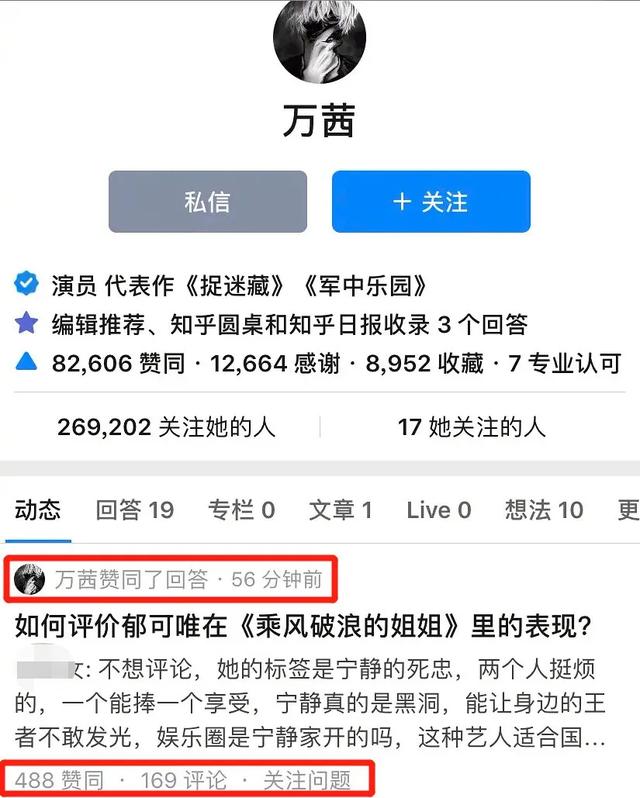This screenshot has height=798, width=640.
Task: Open the question about 郁可唯's performance
Action: [x=304, y=627]
